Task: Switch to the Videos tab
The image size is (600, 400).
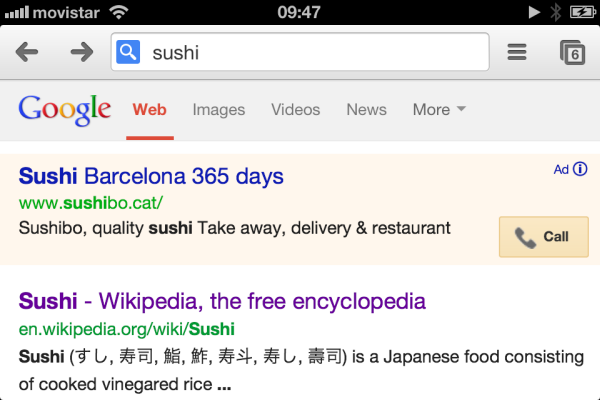Action: tap(295, 110)
